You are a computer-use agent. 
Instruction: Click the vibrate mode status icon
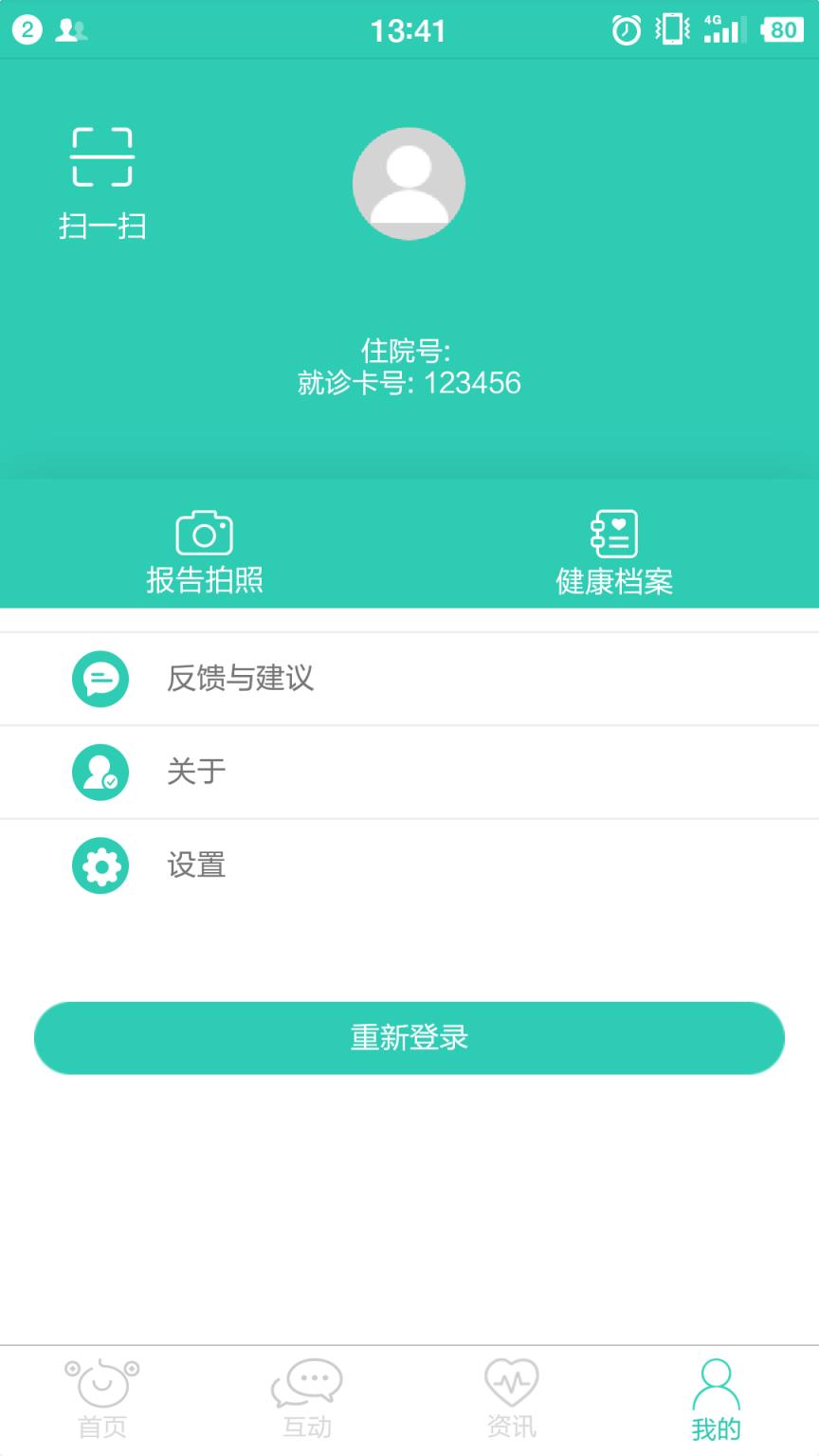(673, 28)
